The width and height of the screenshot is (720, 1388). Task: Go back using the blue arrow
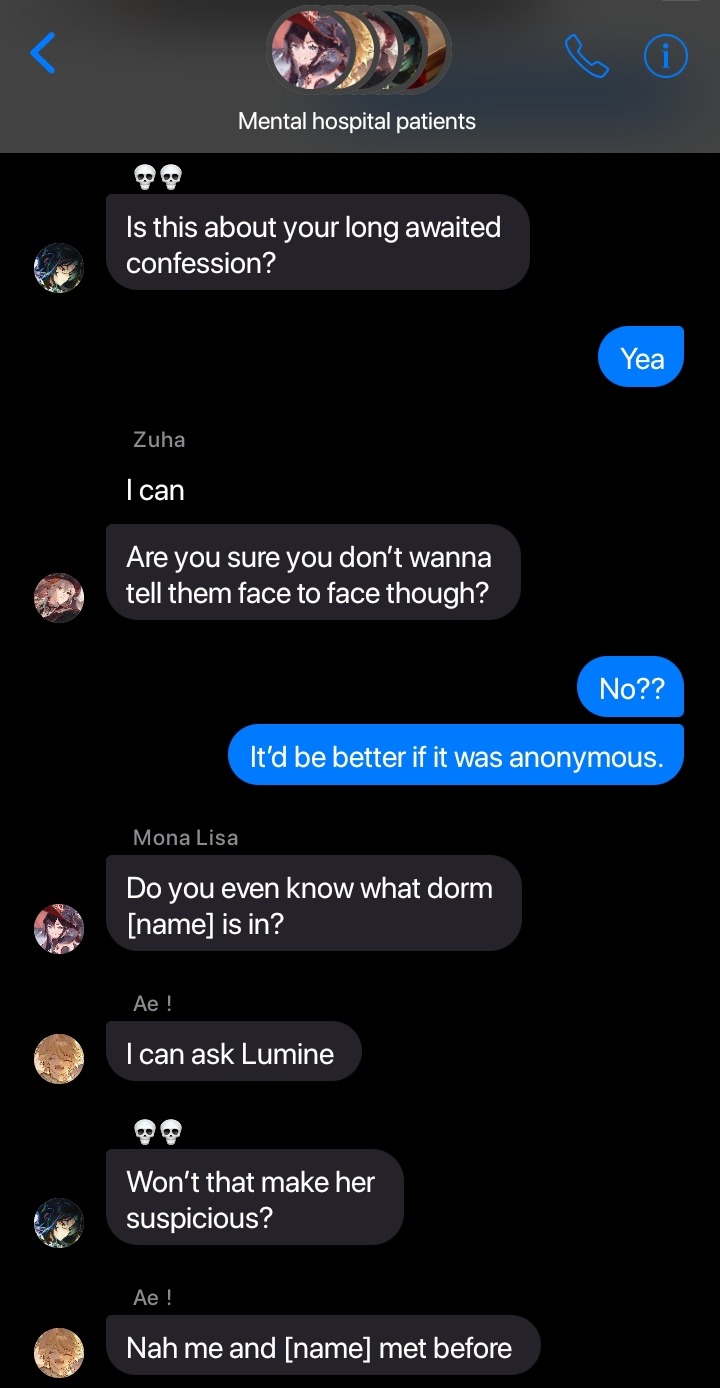tap(43, 54)
